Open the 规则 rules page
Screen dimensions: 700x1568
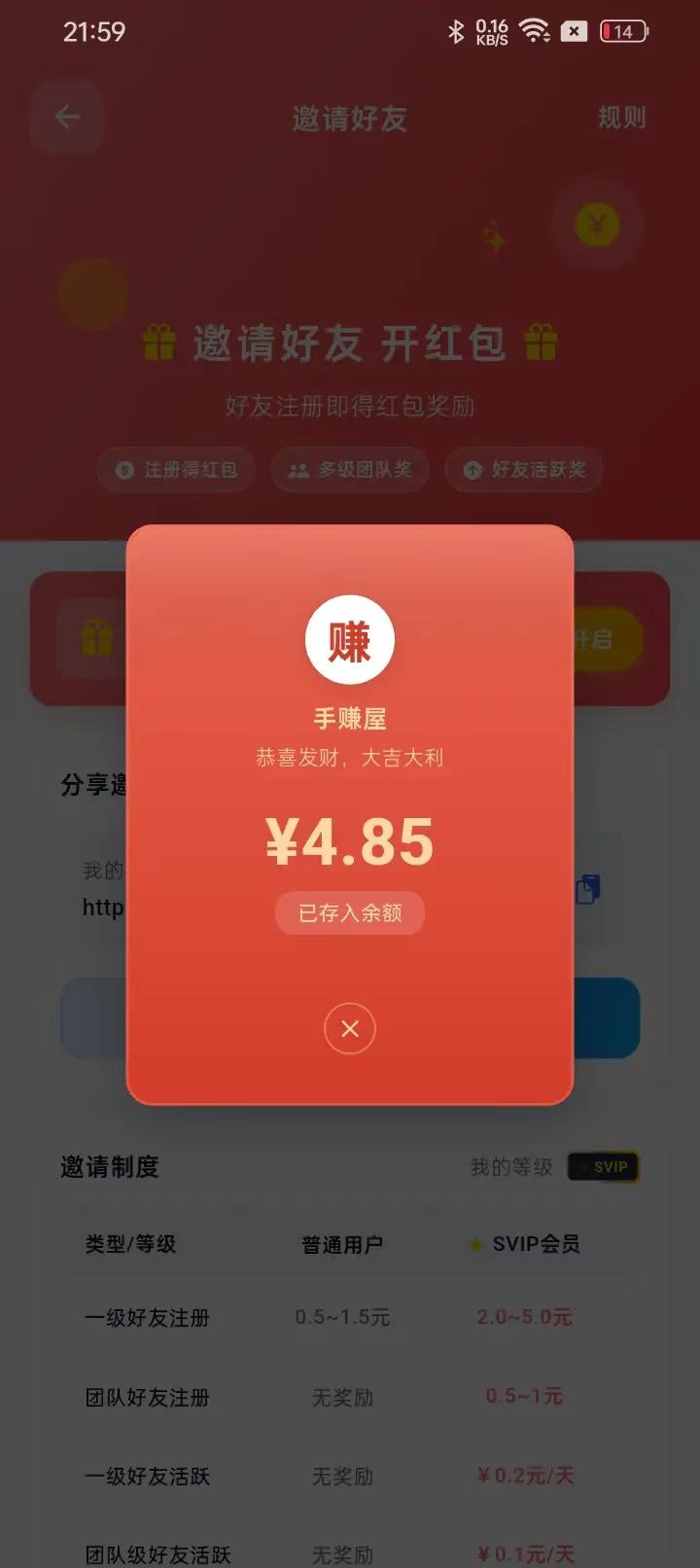621,118
